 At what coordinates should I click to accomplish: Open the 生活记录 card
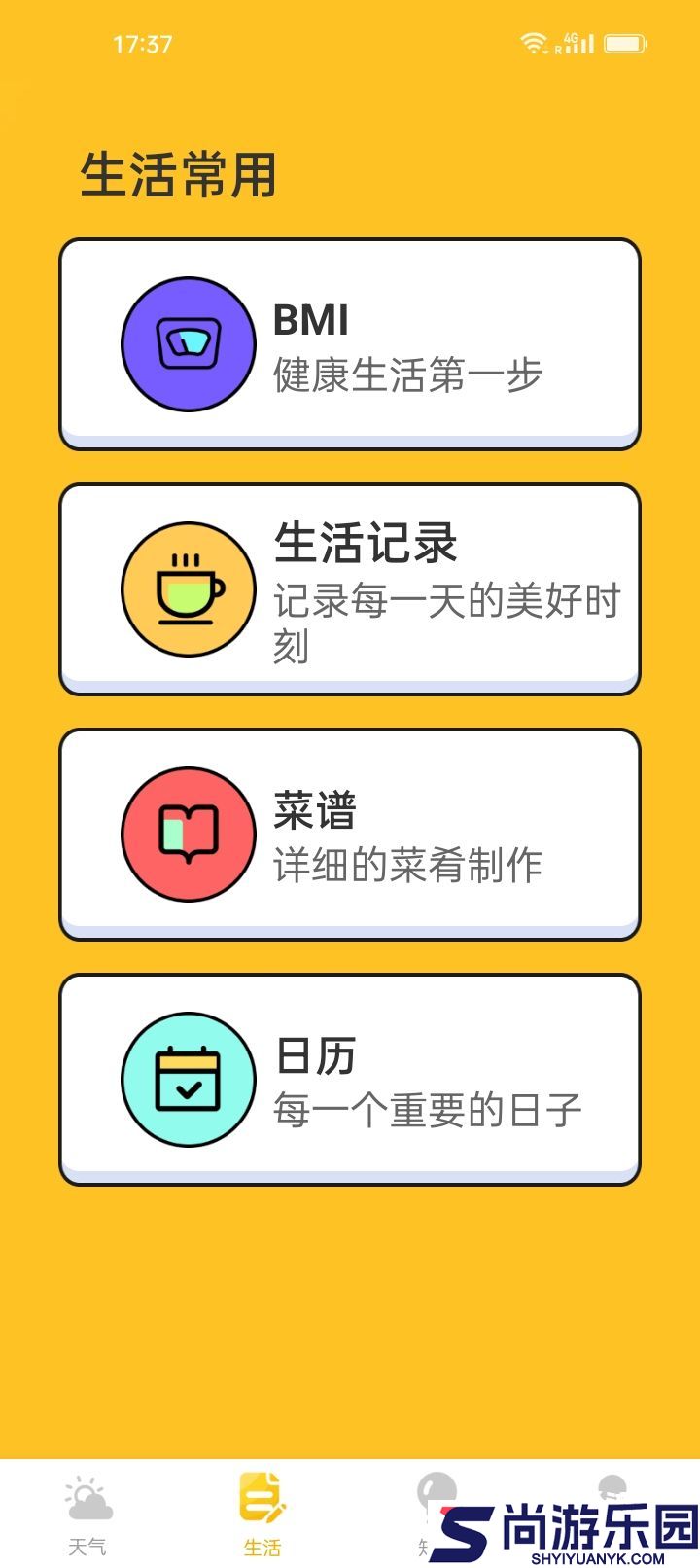350,589
